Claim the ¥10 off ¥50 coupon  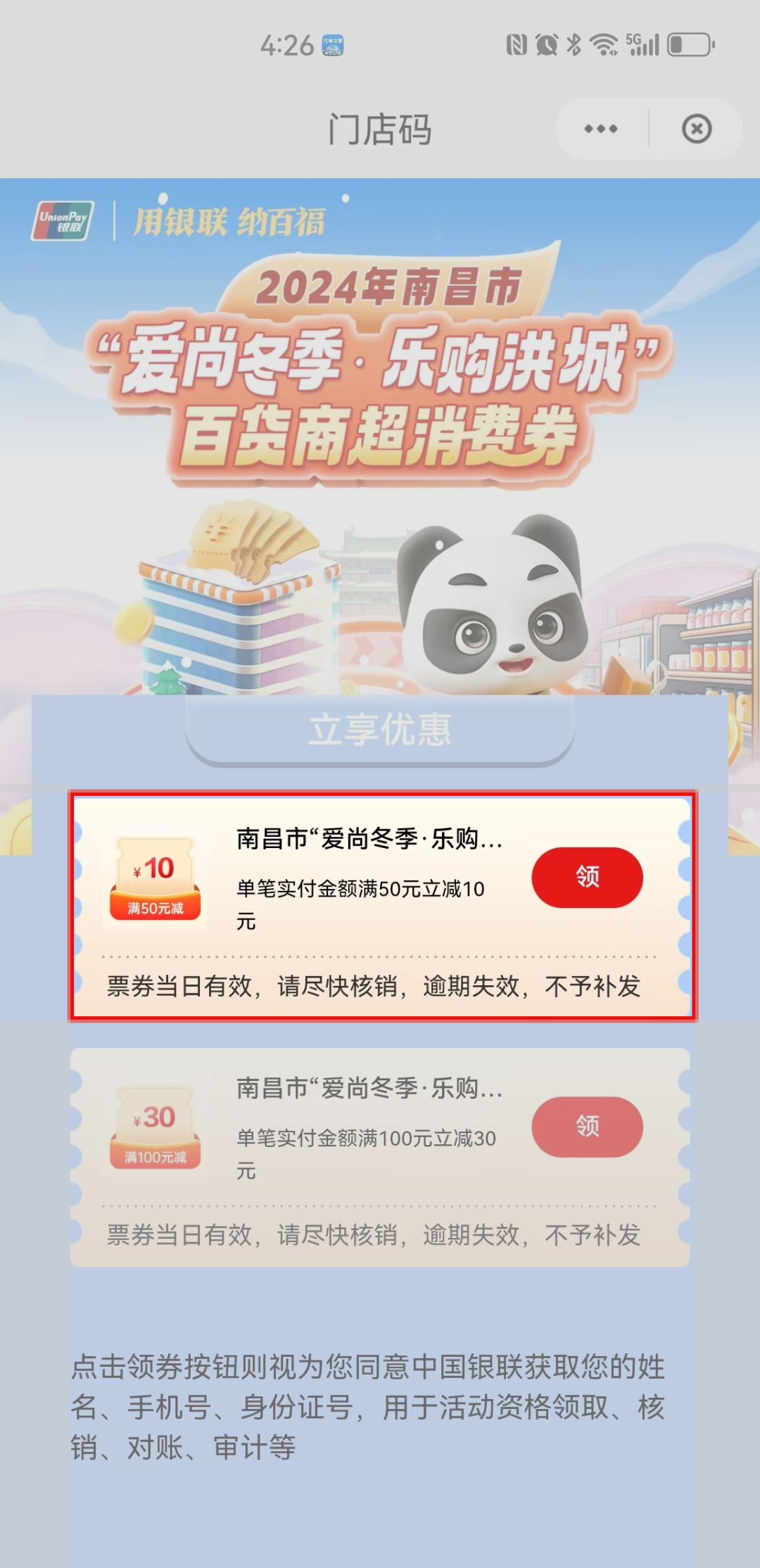[x=587, y=877]
